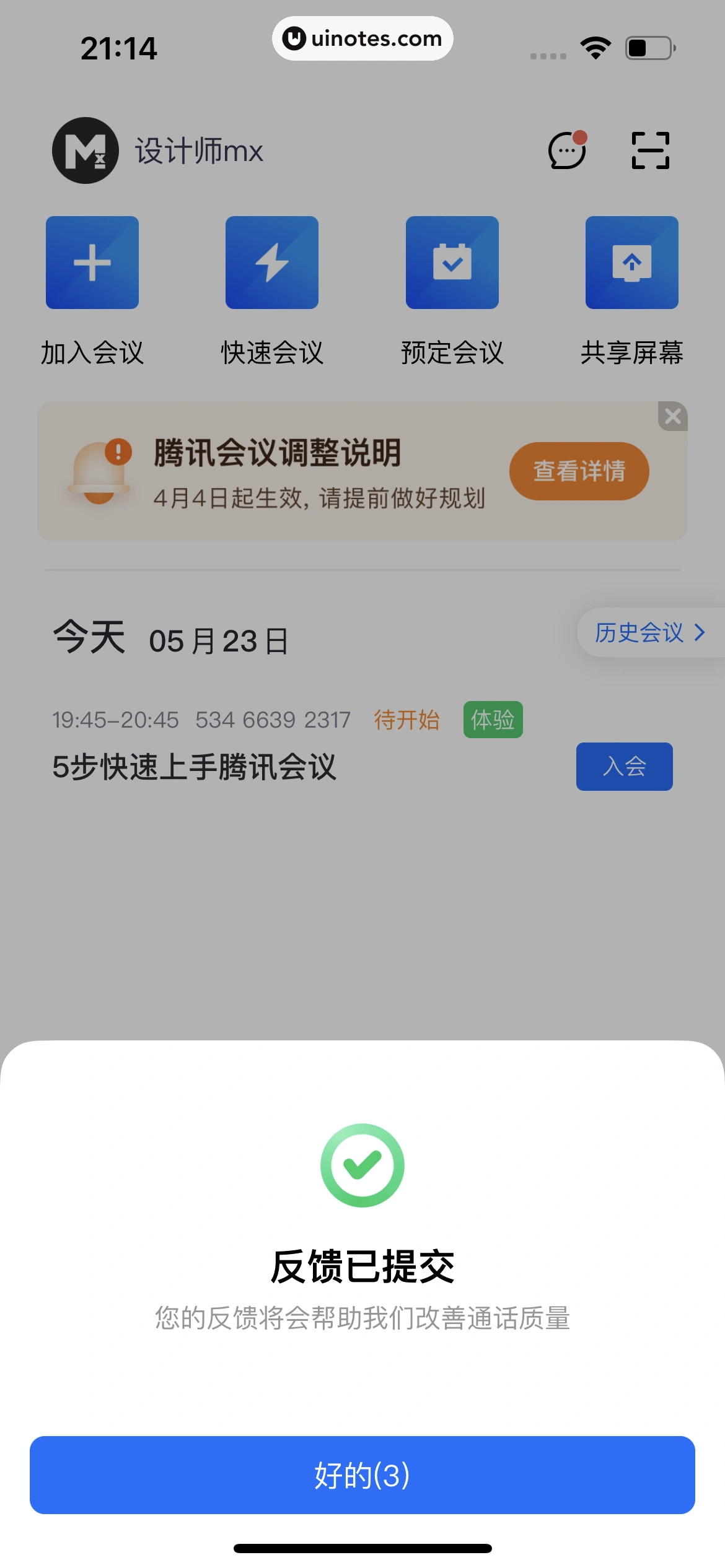Confirm by tapping 好的(3)

tap(362, 1476)
